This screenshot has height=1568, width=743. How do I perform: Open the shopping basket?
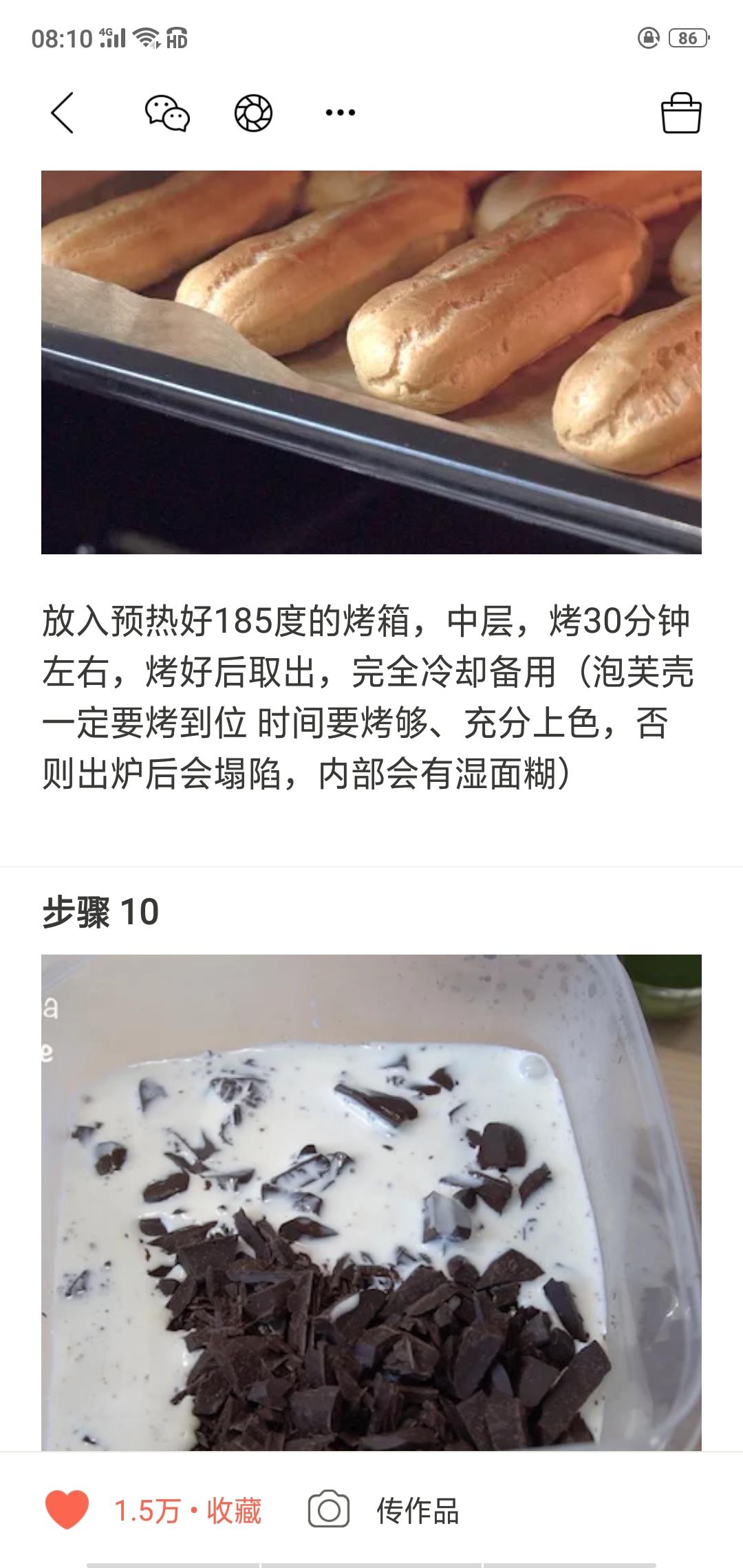[680, 112]
